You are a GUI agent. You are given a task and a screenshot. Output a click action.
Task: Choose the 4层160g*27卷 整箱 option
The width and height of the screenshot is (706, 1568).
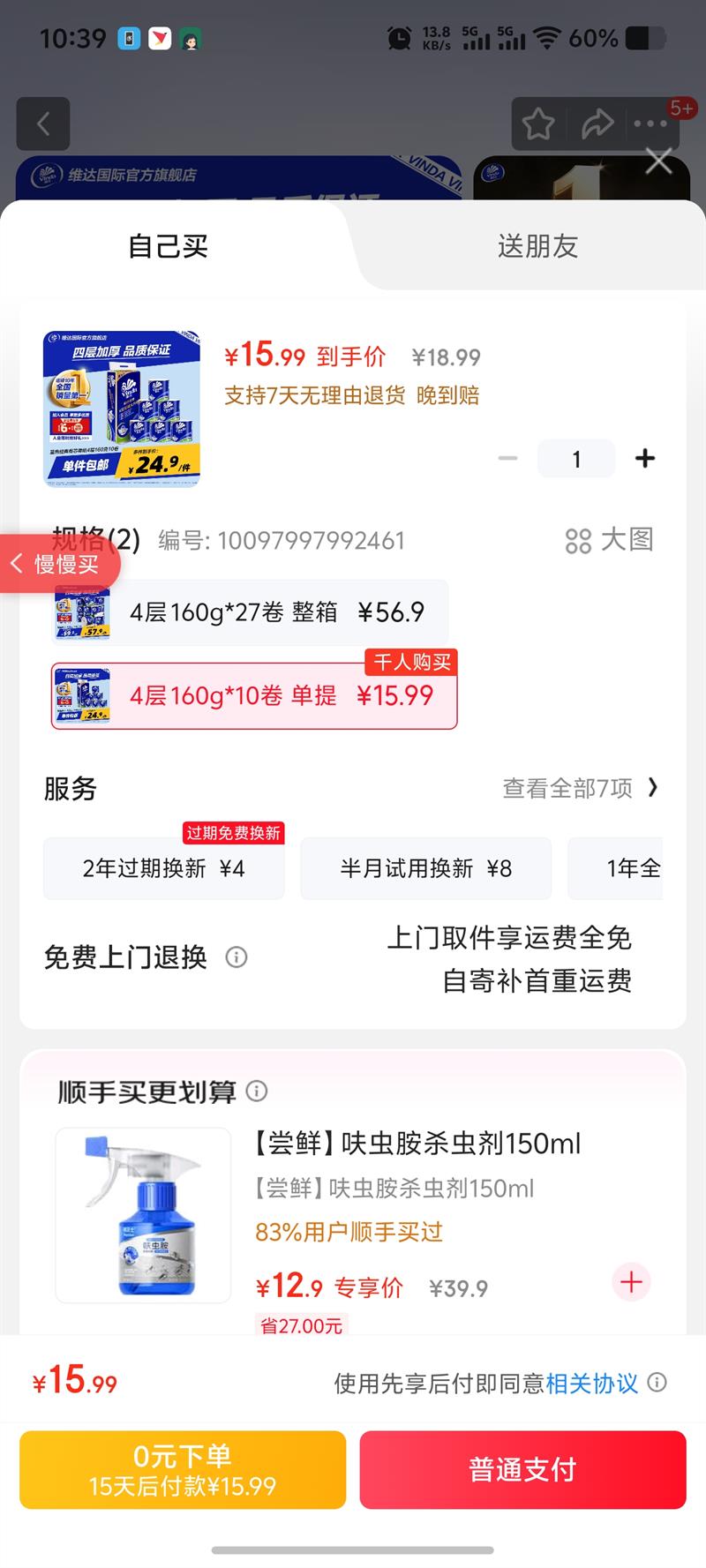(251, 612)
